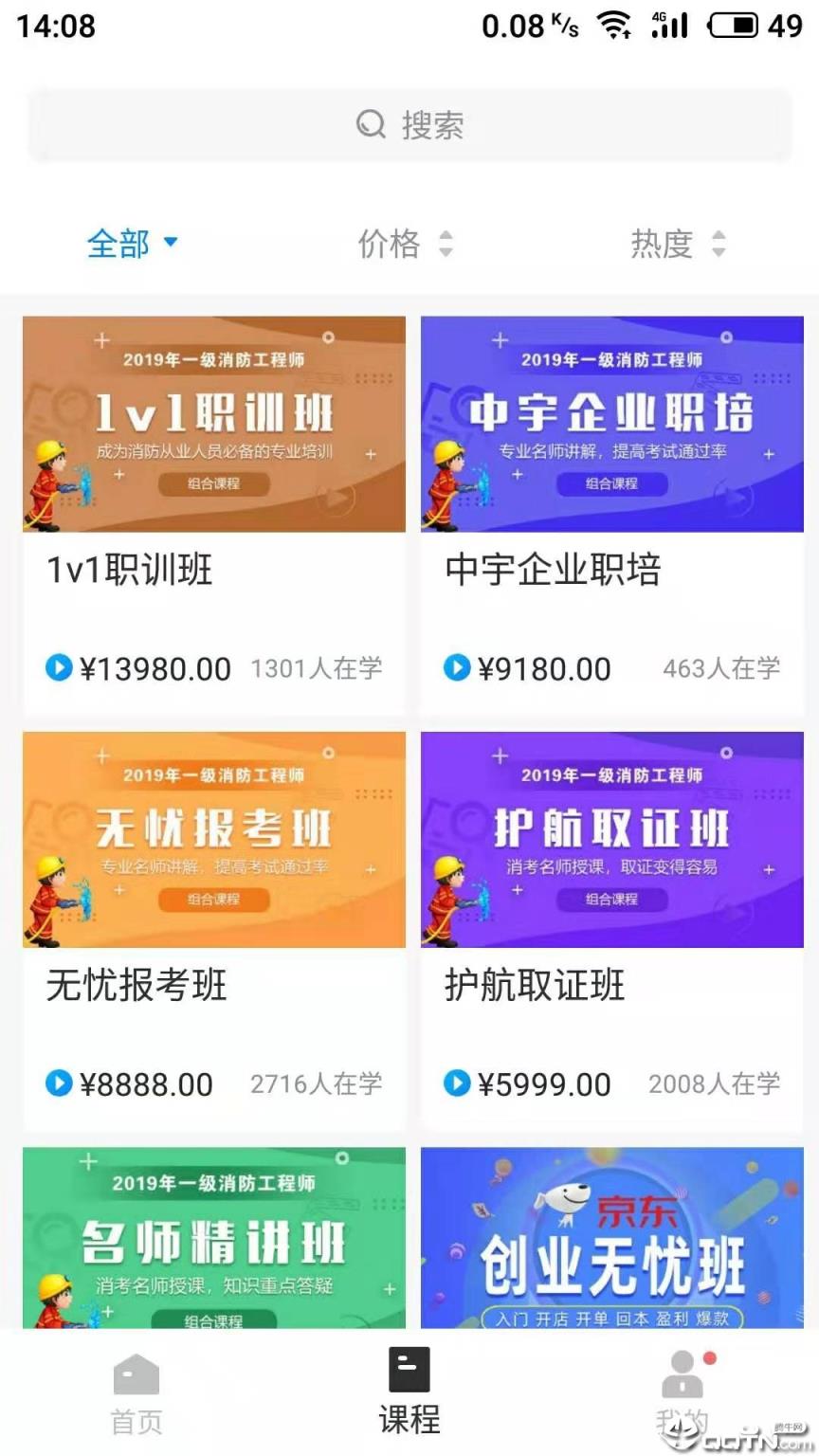819x1456 pixels.
Task: Tap the play icon beside ¥9180.00 price
Action: 457,668
